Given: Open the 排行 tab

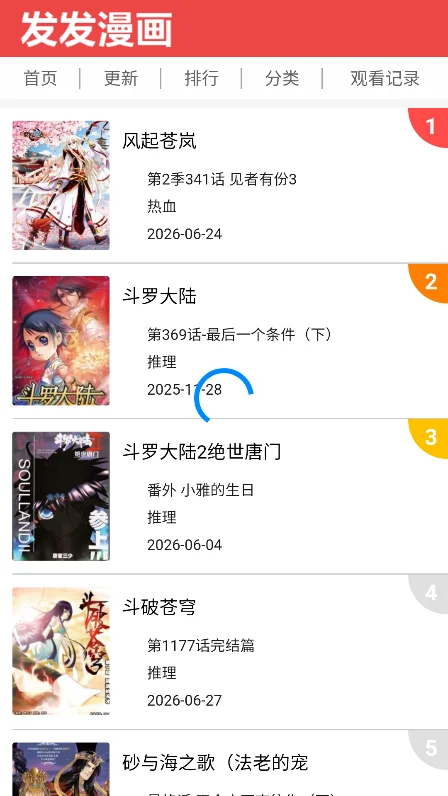Looking at the screenshot, I should (201, 78).
